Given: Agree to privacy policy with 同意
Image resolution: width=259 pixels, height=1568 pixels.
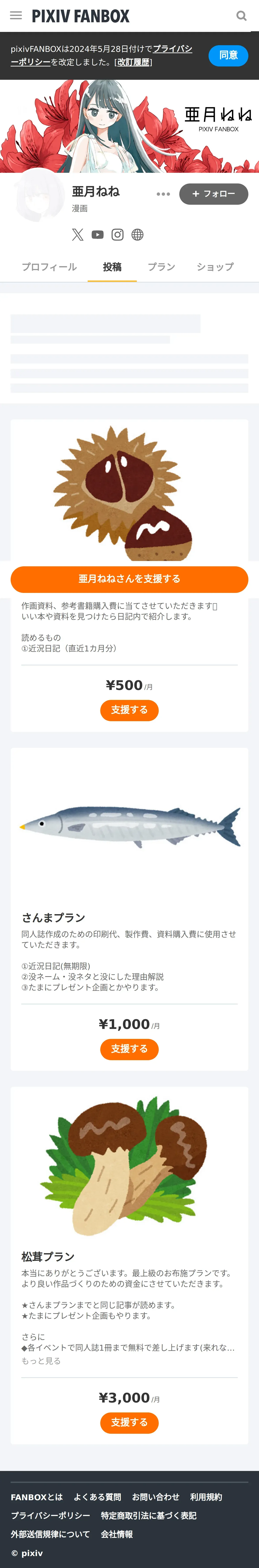Looking at the screenshot, I should tap(228, 55).
